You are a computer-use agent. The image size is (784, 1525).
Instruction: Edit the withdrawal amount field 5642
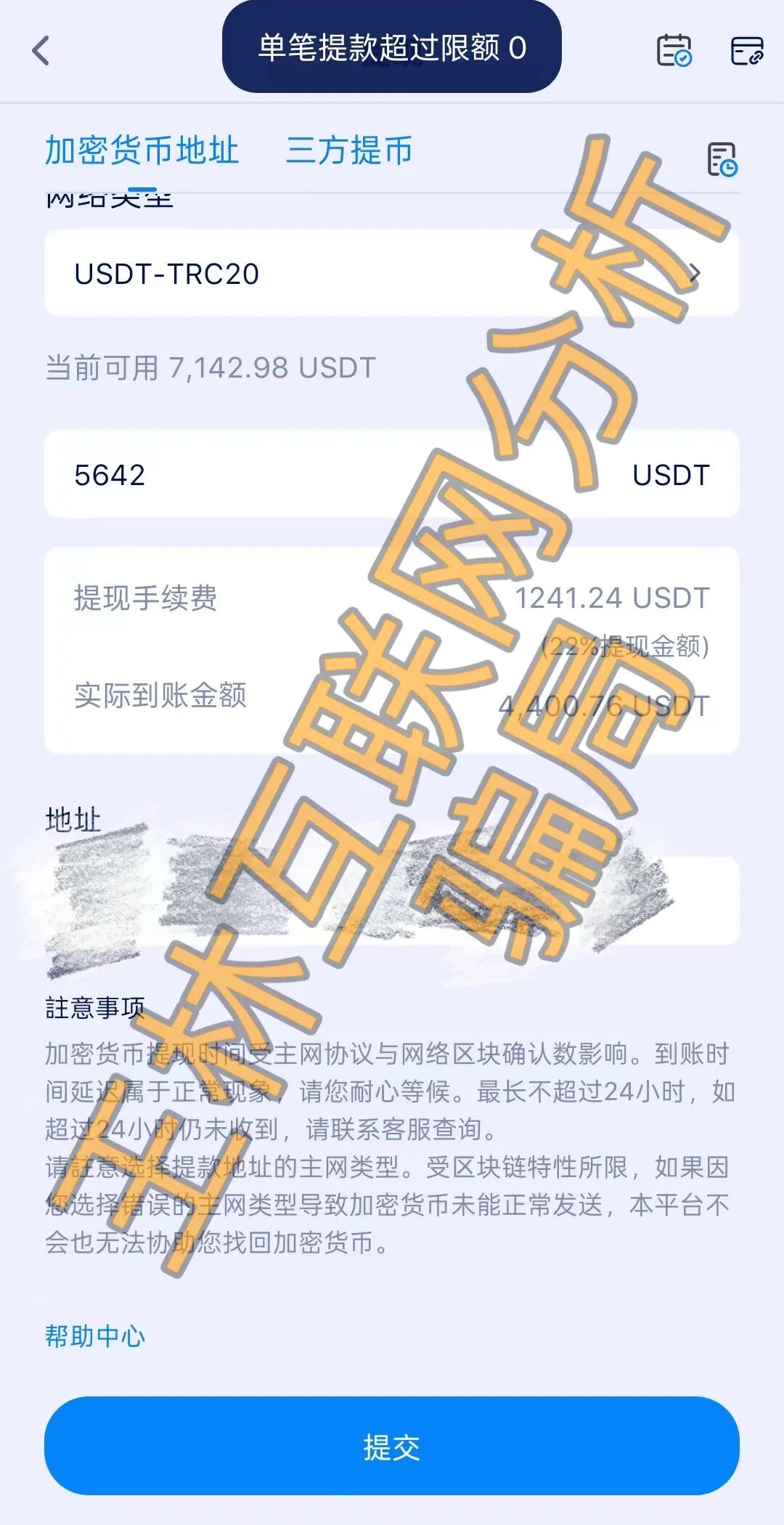pos(327,475)
